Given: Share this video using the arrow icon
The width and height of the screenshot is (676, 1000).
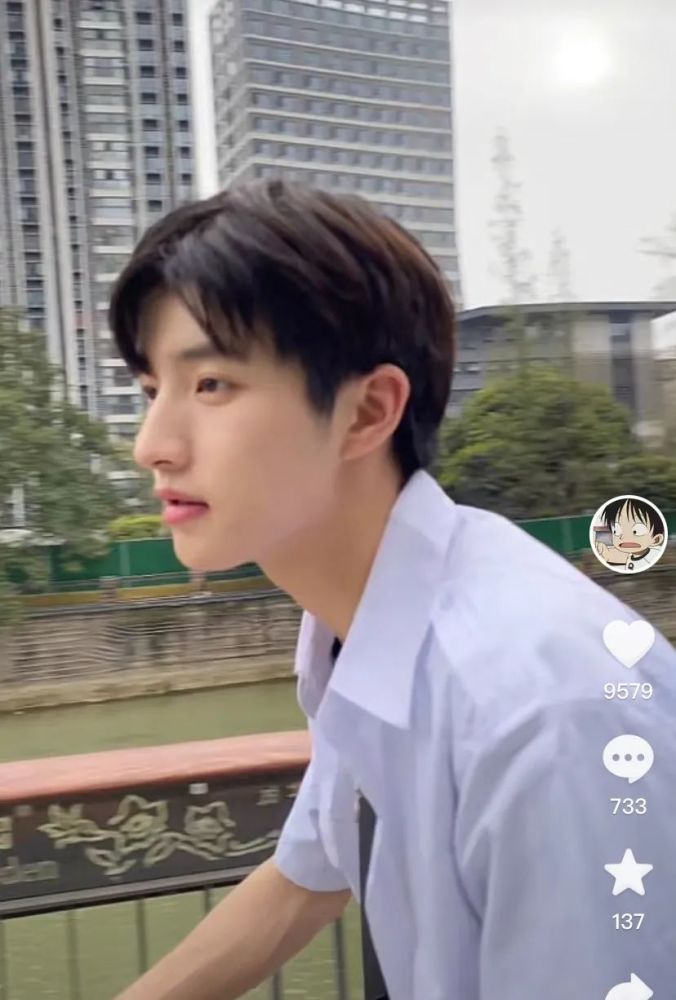Looking at the screenshot, I should tap(629, 987).
